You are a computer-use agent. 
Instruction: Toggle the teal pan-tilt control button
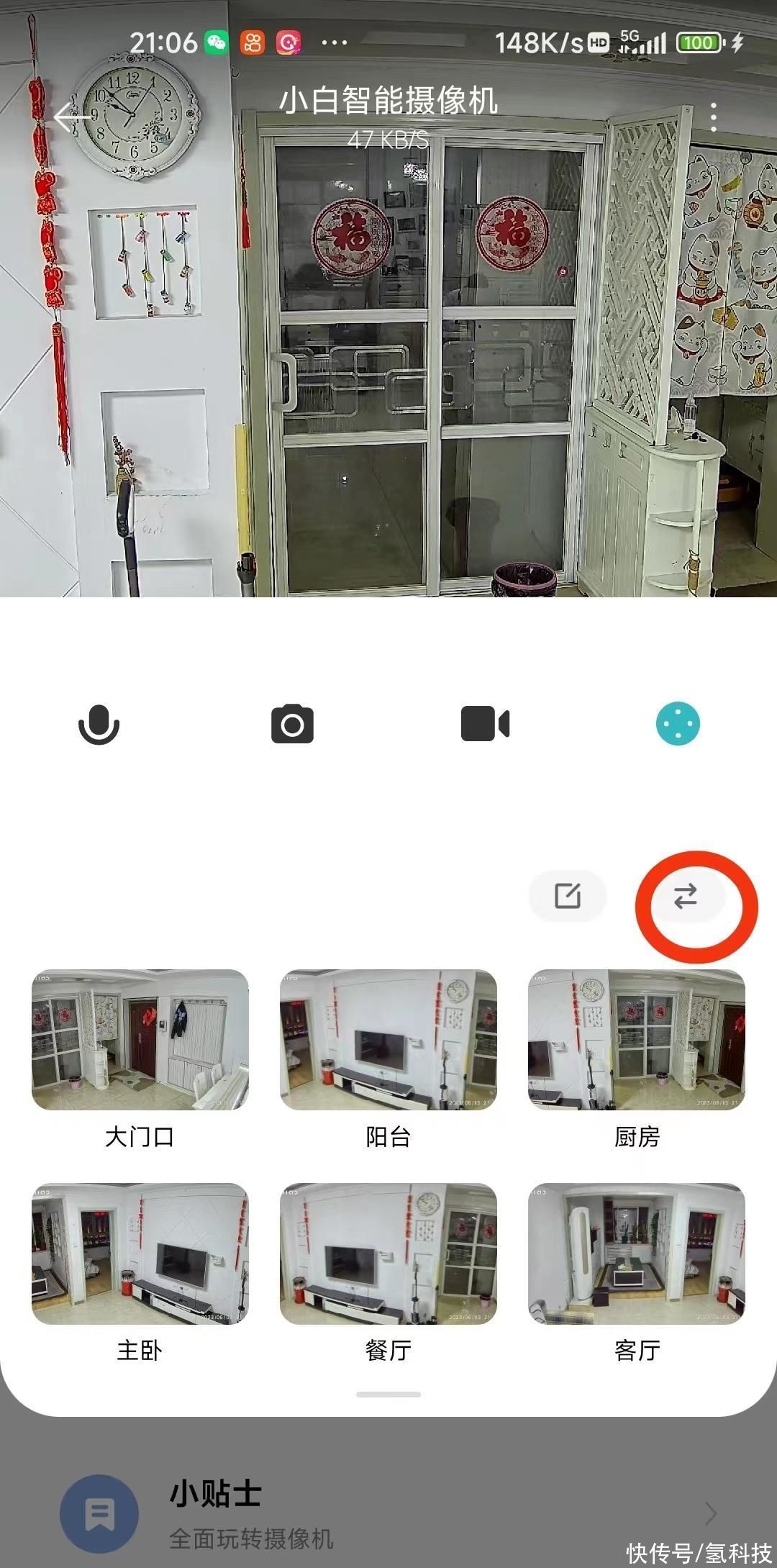678,724
